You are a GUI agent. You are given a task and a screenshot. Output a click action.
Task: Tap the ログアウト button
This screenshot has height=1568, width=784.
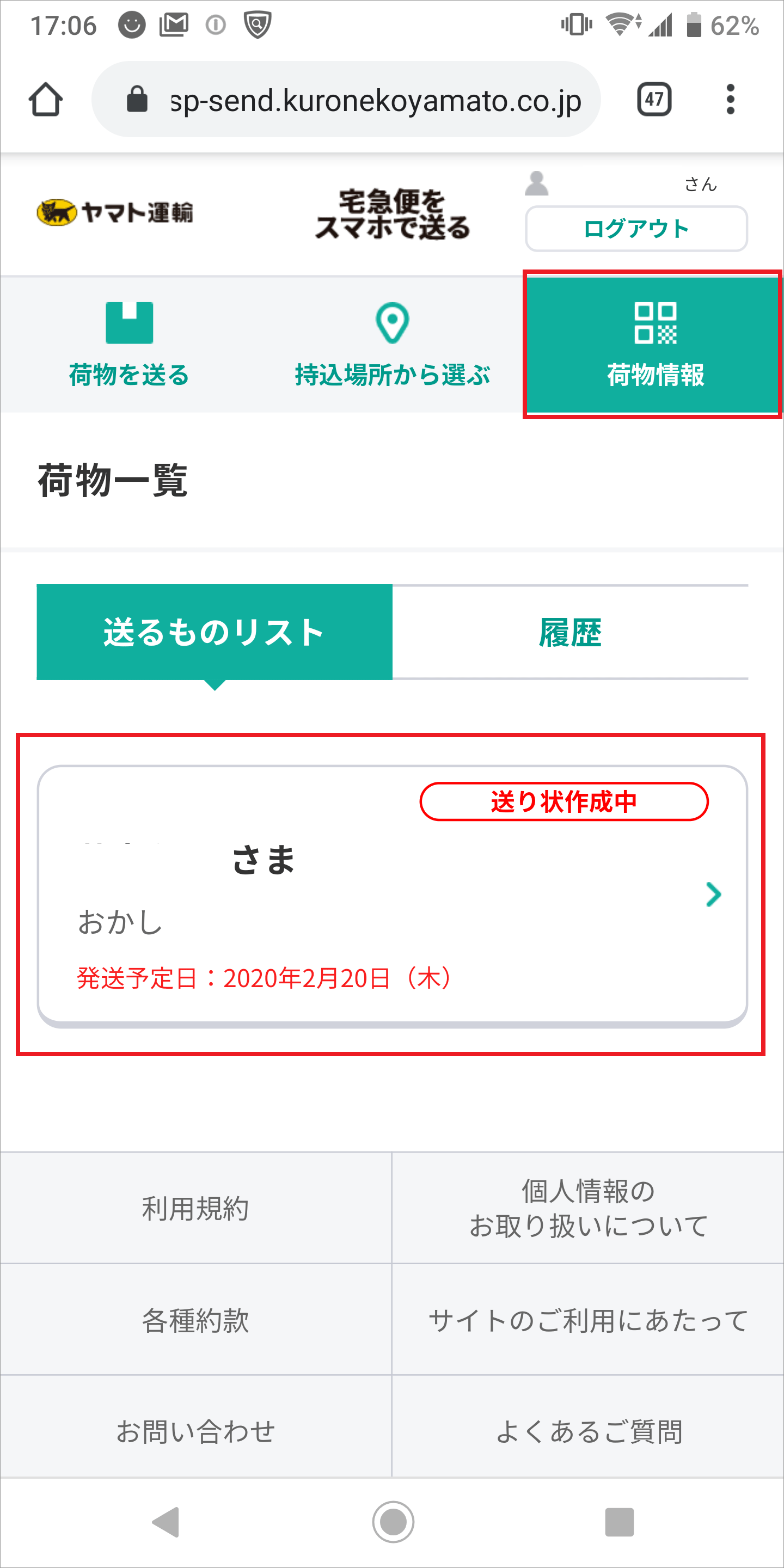coord(636,228)
